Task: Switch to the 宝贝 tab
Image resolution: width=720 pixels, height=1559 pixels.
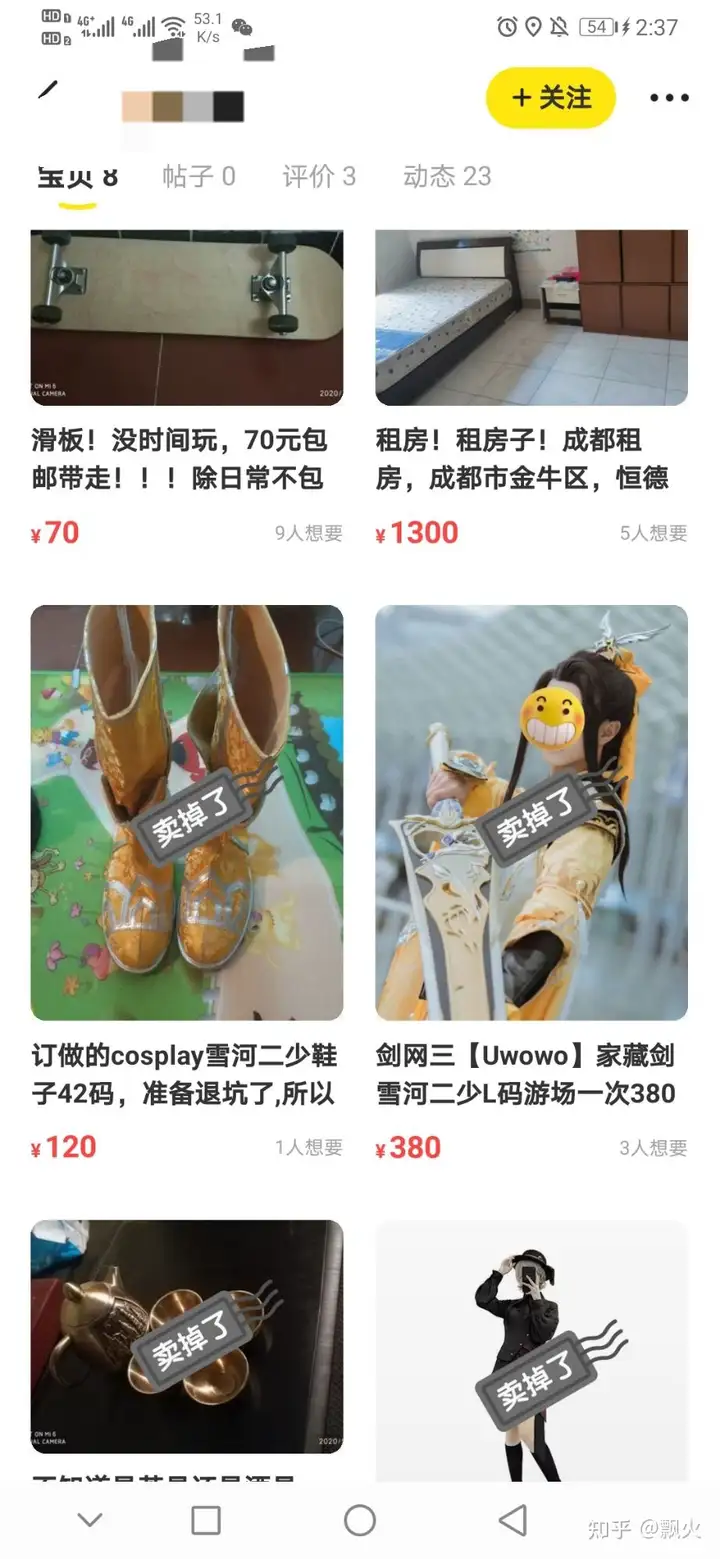Action: click(x=77, y=177)
